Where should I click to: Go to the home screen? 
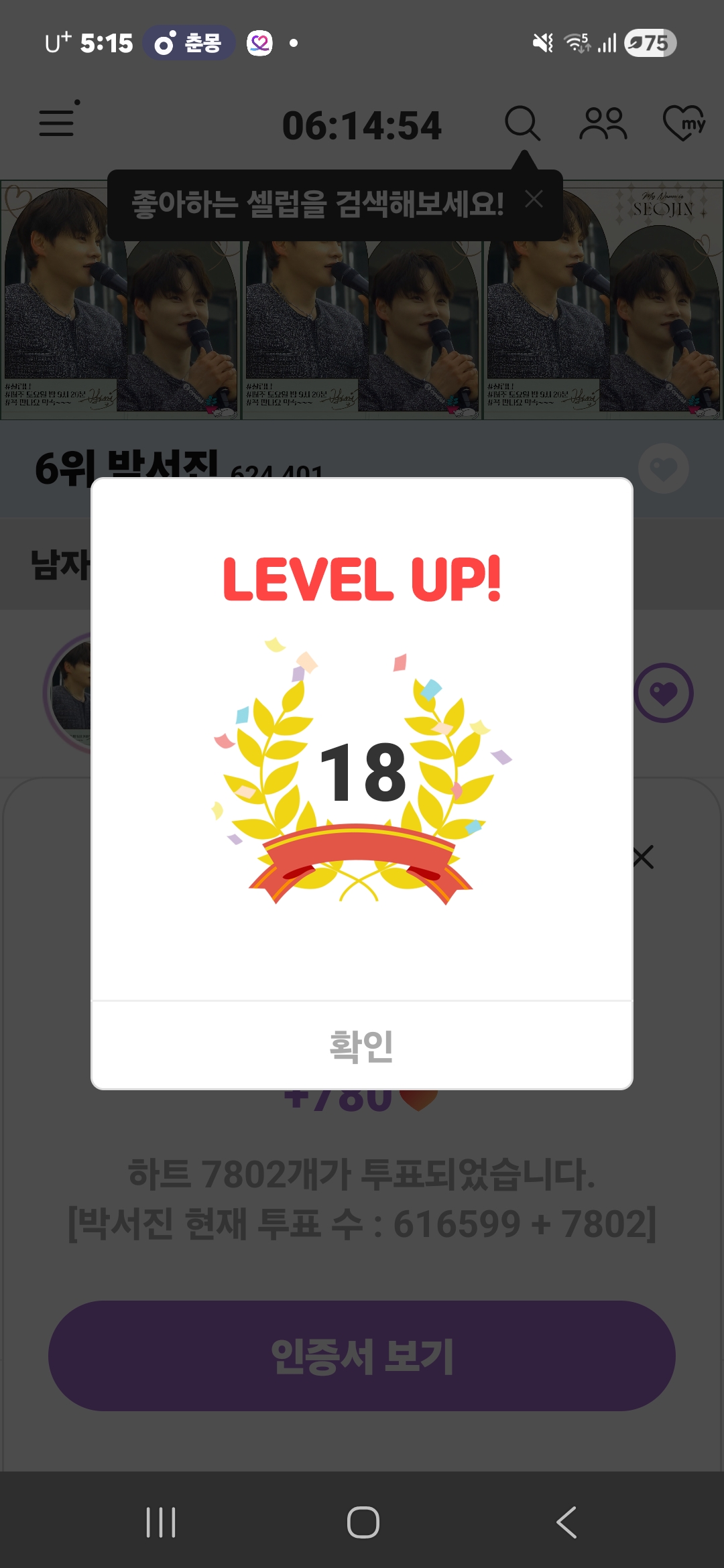[363, 1522]
